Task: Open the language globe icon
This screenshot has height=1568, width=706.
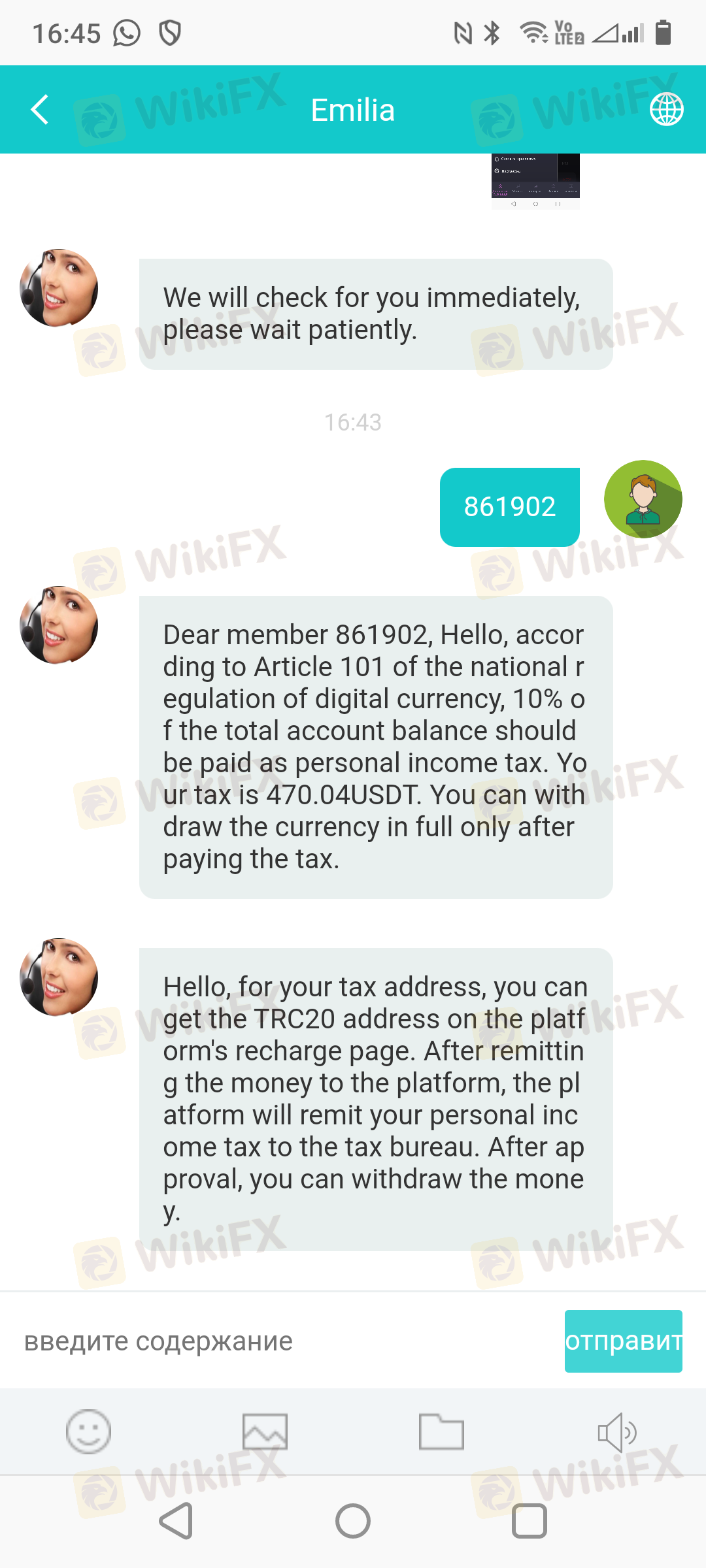Action: [x=666, y=109]
